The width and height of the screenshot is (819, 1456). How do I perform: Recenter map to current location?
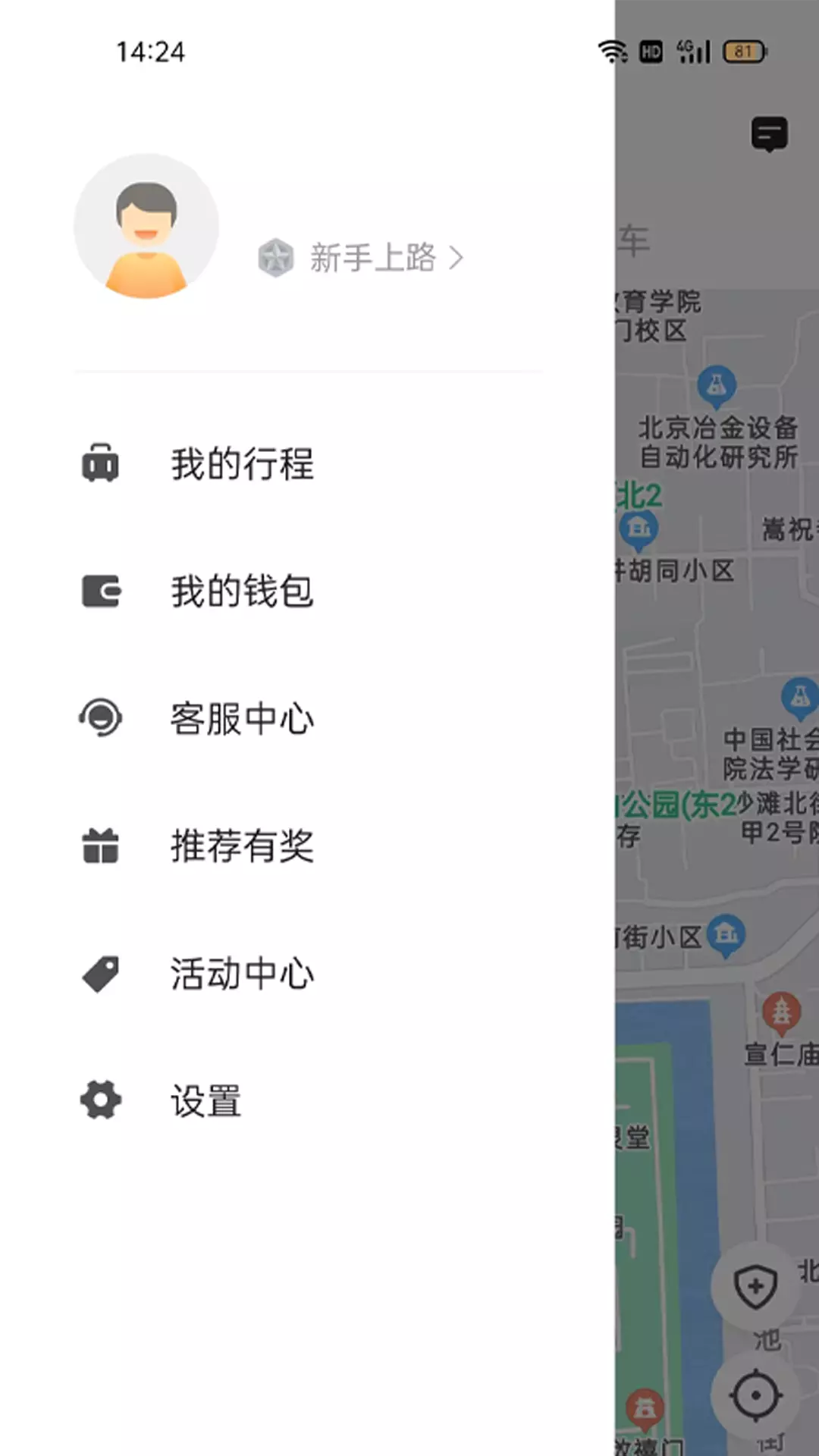pos(755,1396)
